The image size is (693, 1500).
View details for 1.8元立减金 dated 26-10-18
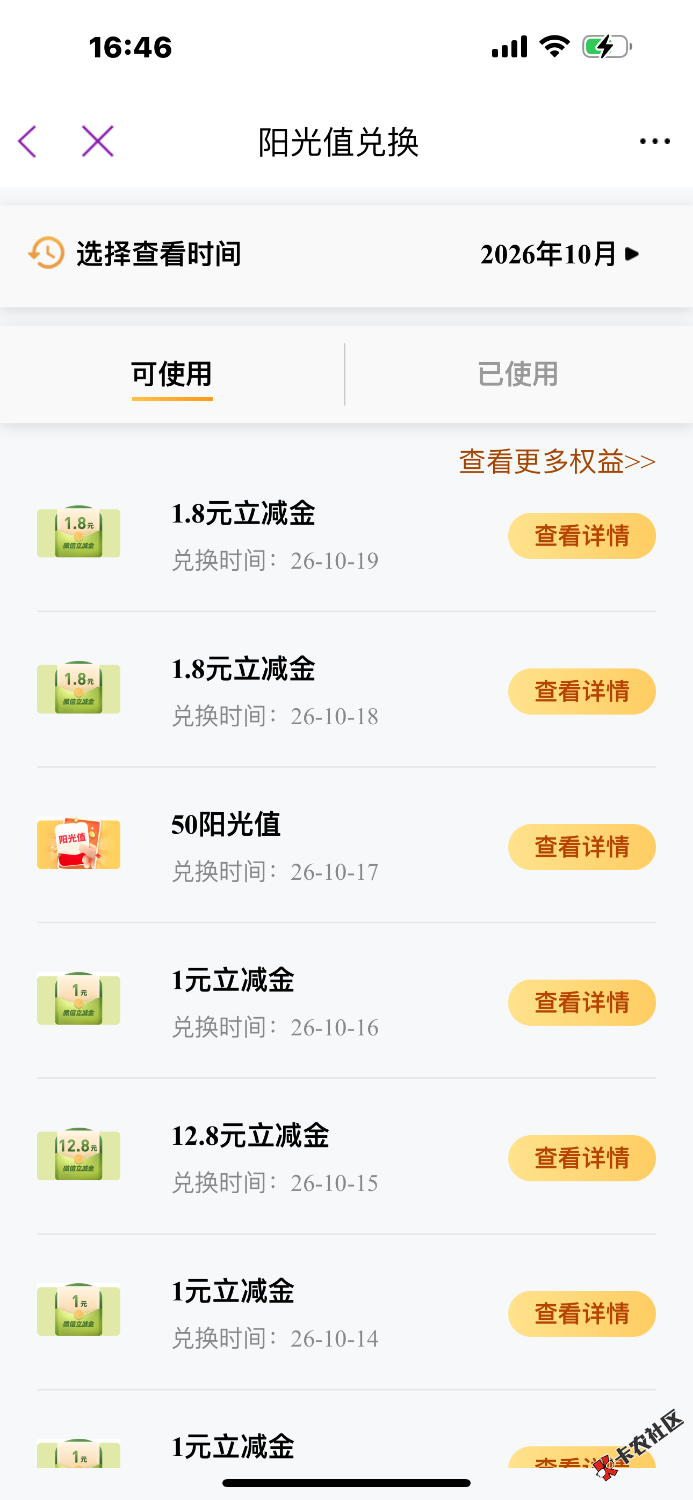582,691
